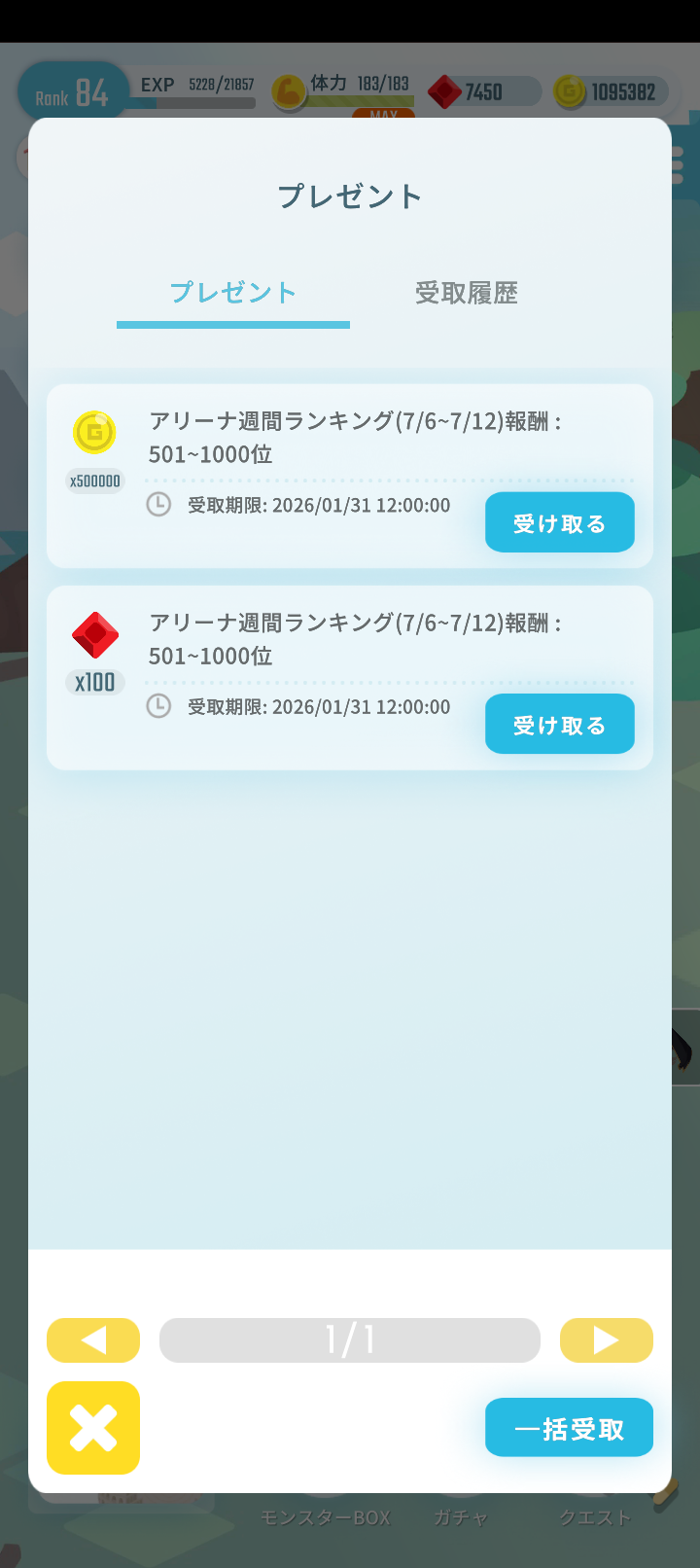The image size is (700, 1568).
Task: Open クエスト from the bottom navigation
Action: pyautogui.click(x=594, y=1516)
